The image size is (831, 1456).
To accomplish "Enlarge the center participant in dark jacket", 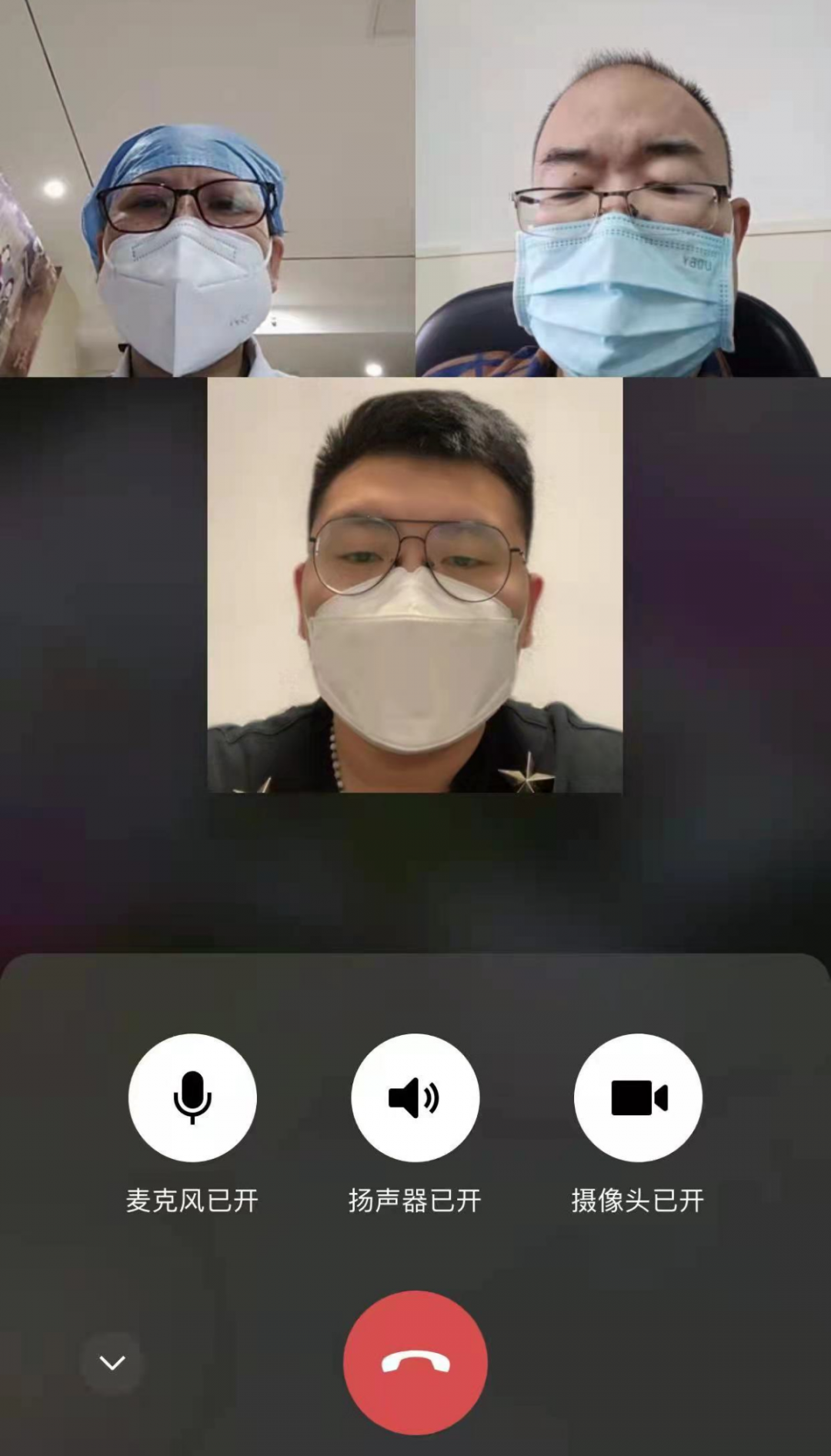I will (415, 585).
